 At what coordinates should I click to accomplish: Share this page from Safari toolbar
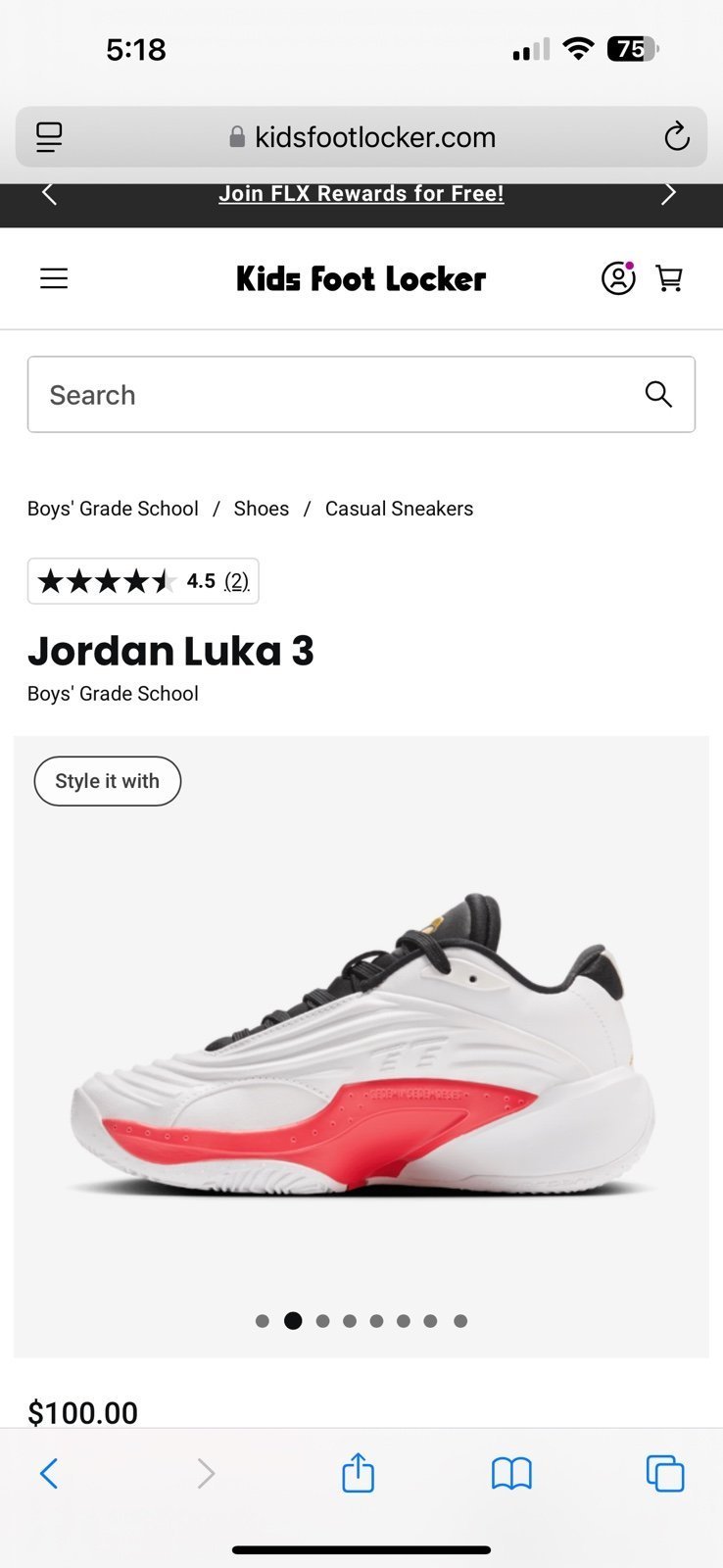point(358,1472)
